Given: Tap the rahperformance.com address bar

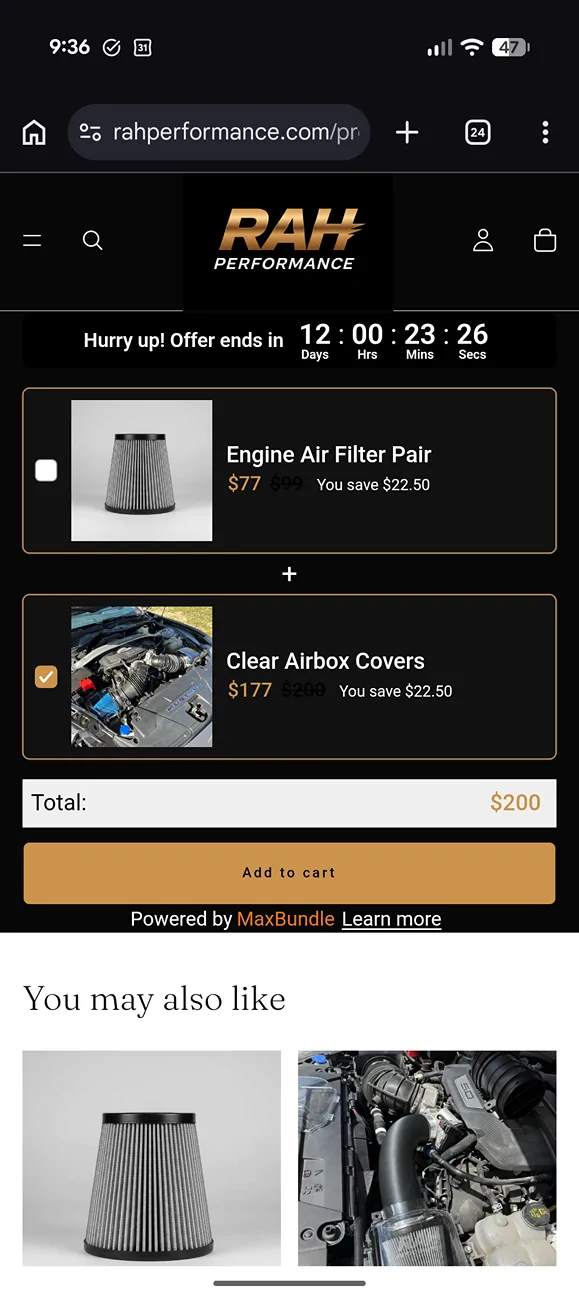Looking at the screenshot, I should 219,132.
